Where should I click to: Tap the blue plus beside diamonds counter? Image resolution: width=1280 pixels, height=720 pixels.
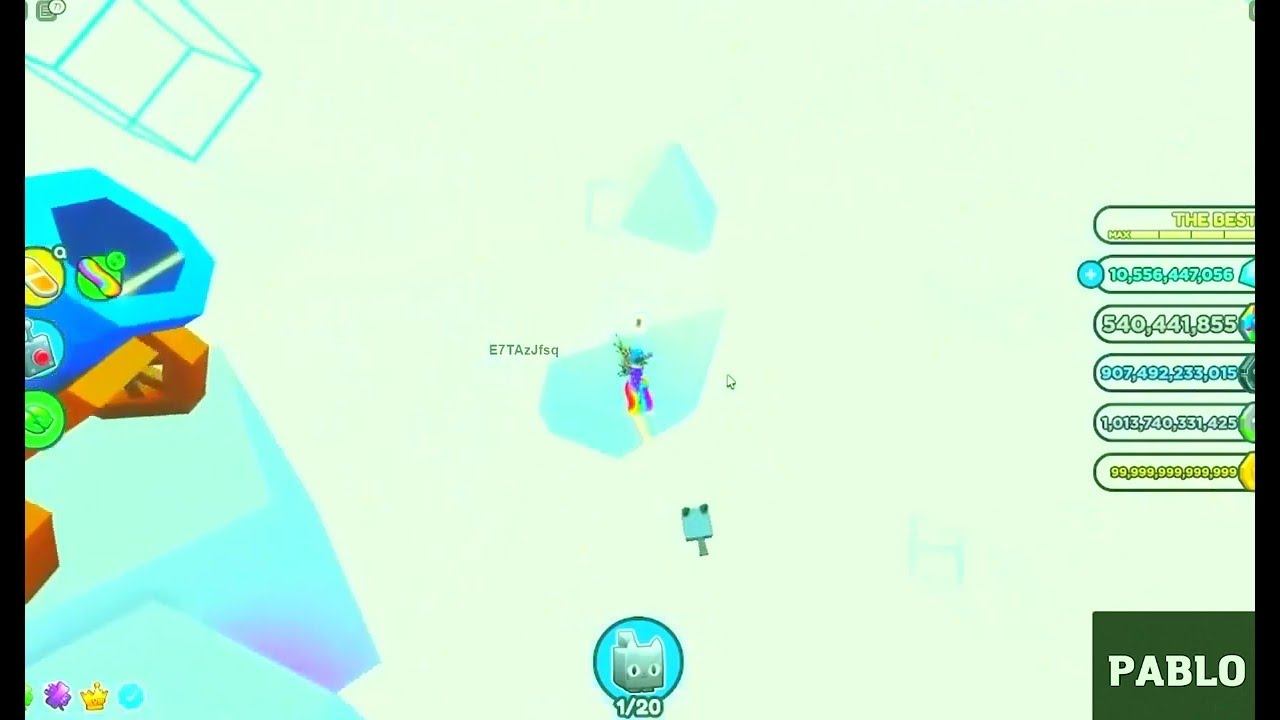pyautogui.click(x=1089, y=274)
